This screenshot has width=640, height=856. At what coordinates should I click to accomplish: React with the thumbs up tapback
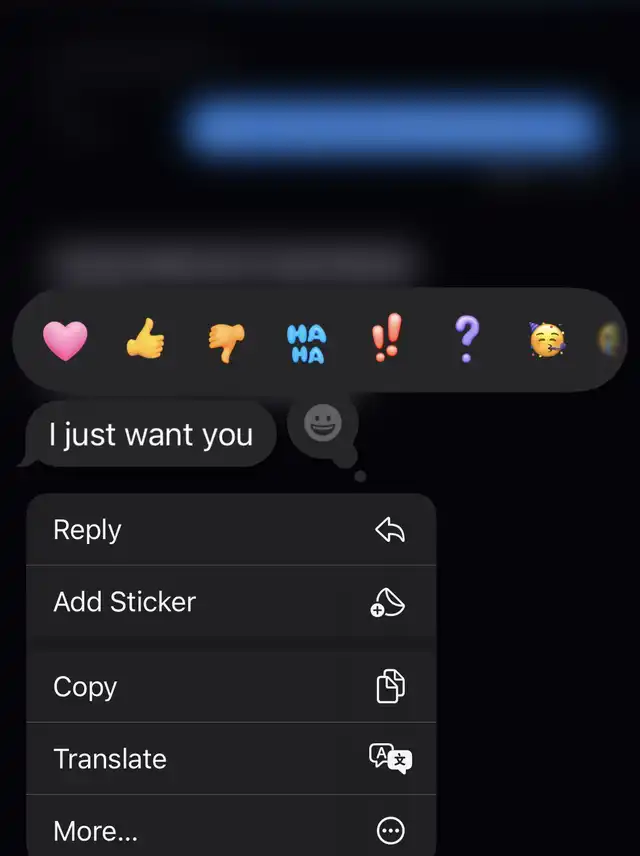145,341
